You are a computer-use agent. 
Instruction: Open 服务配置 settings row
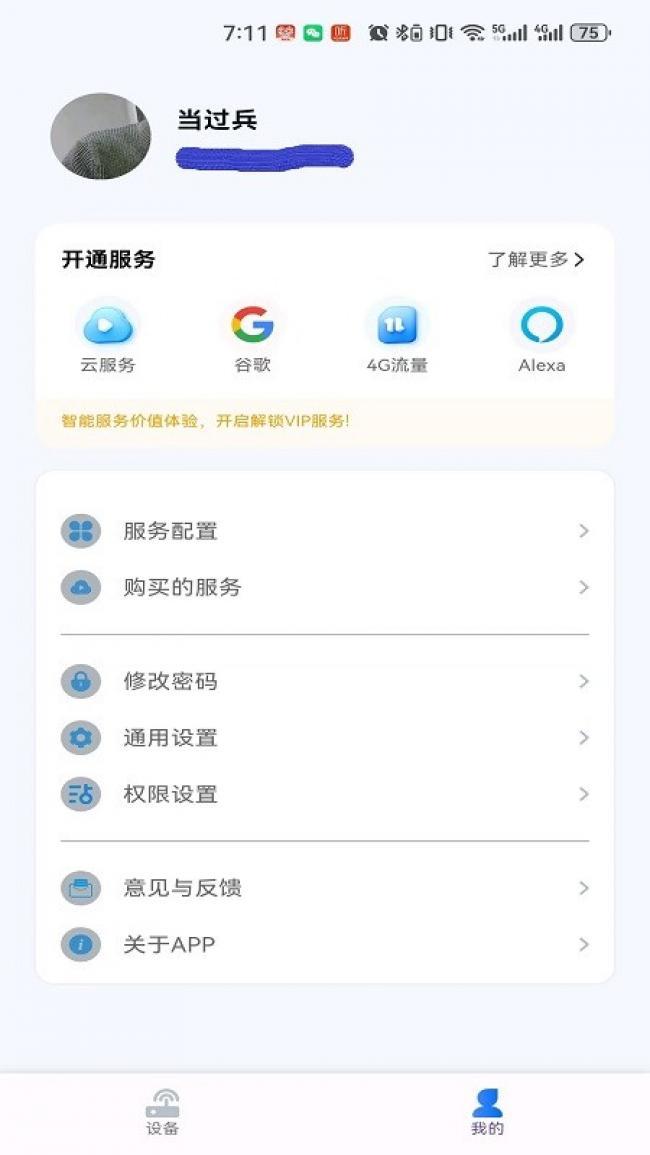(x=324, y=531)
